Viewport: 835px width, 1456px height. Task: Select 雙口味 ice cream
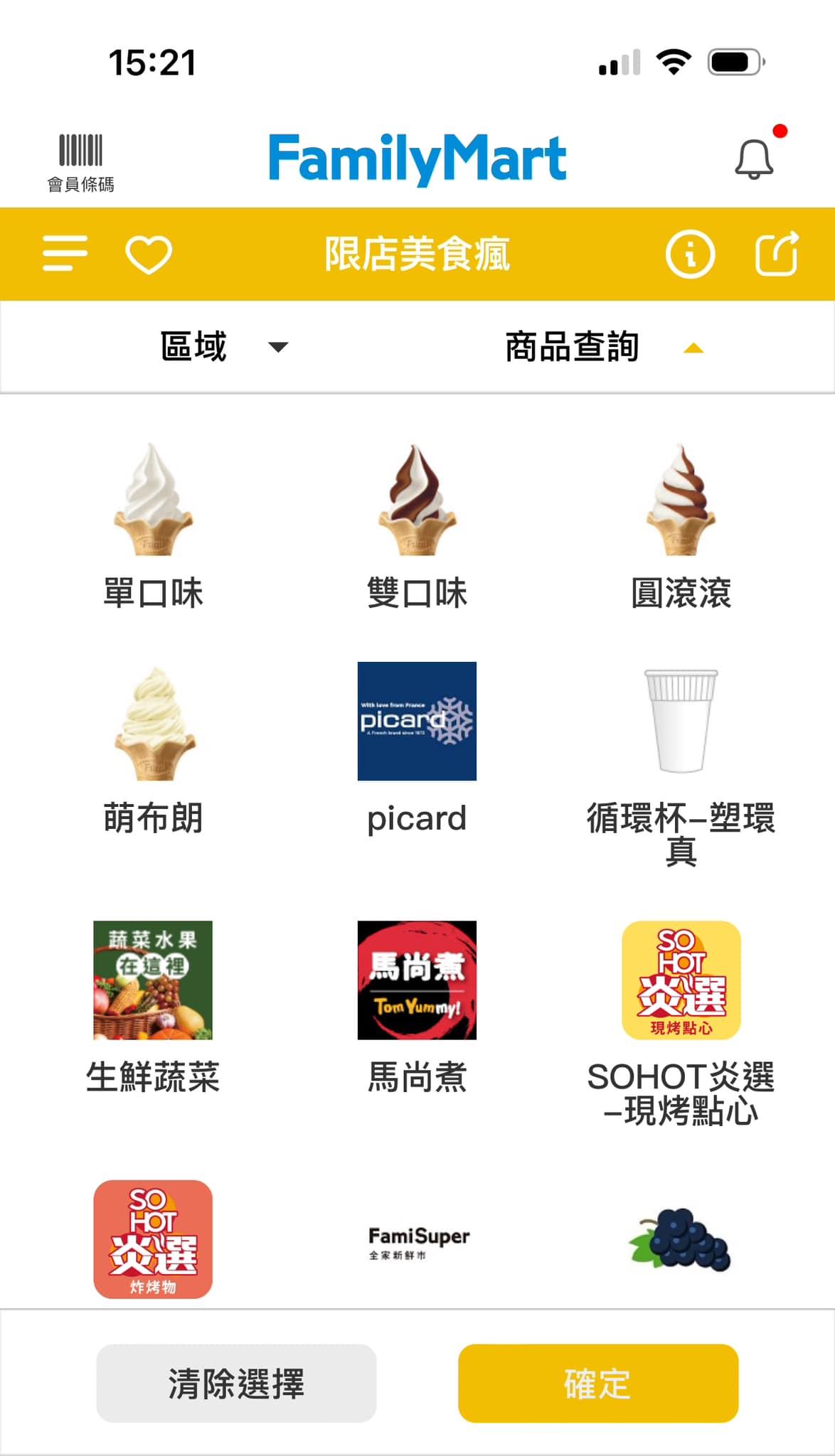click(x=417, y=526)
